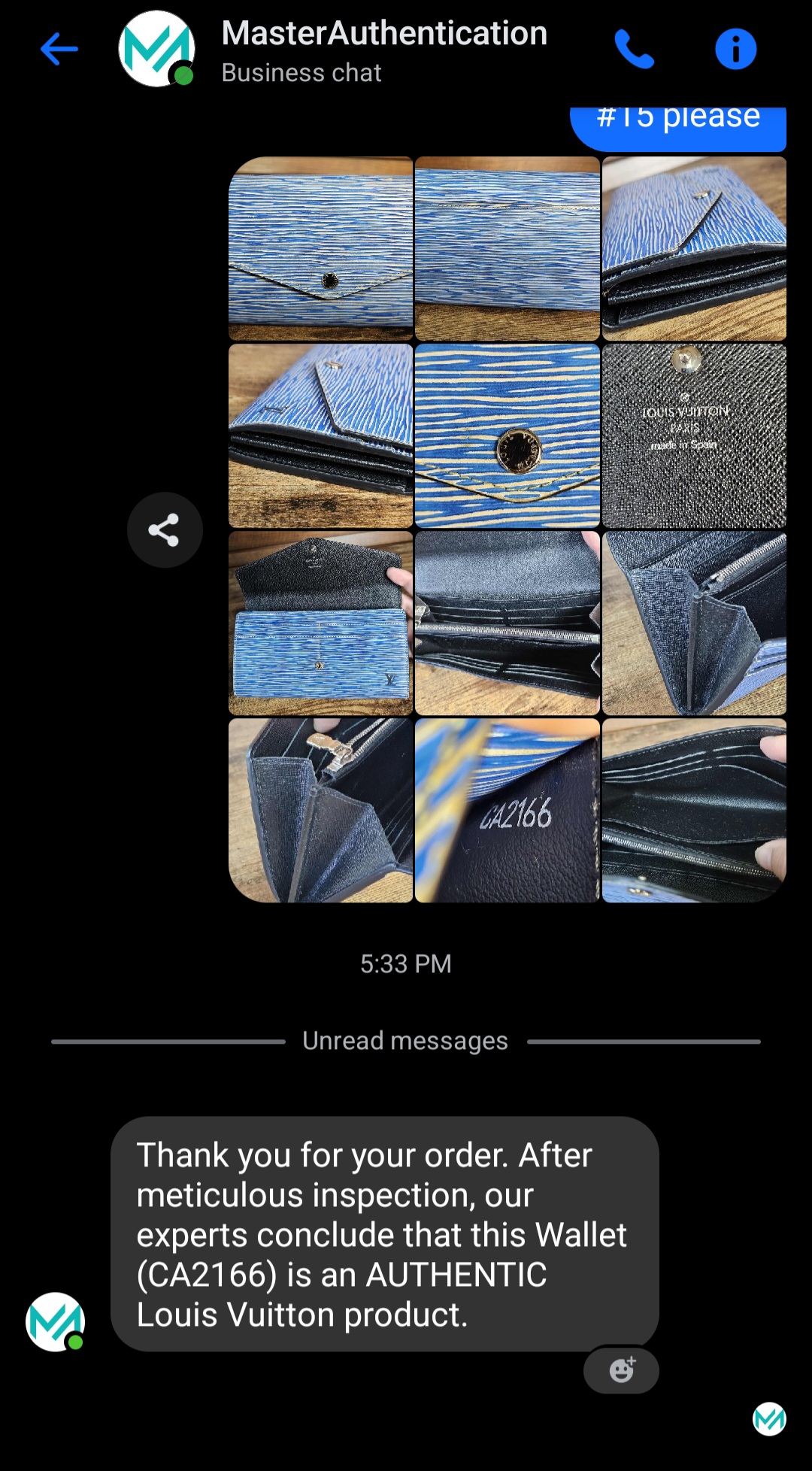
Task: Open the first wallet front flap photo
Action: [x=321, y=249]
